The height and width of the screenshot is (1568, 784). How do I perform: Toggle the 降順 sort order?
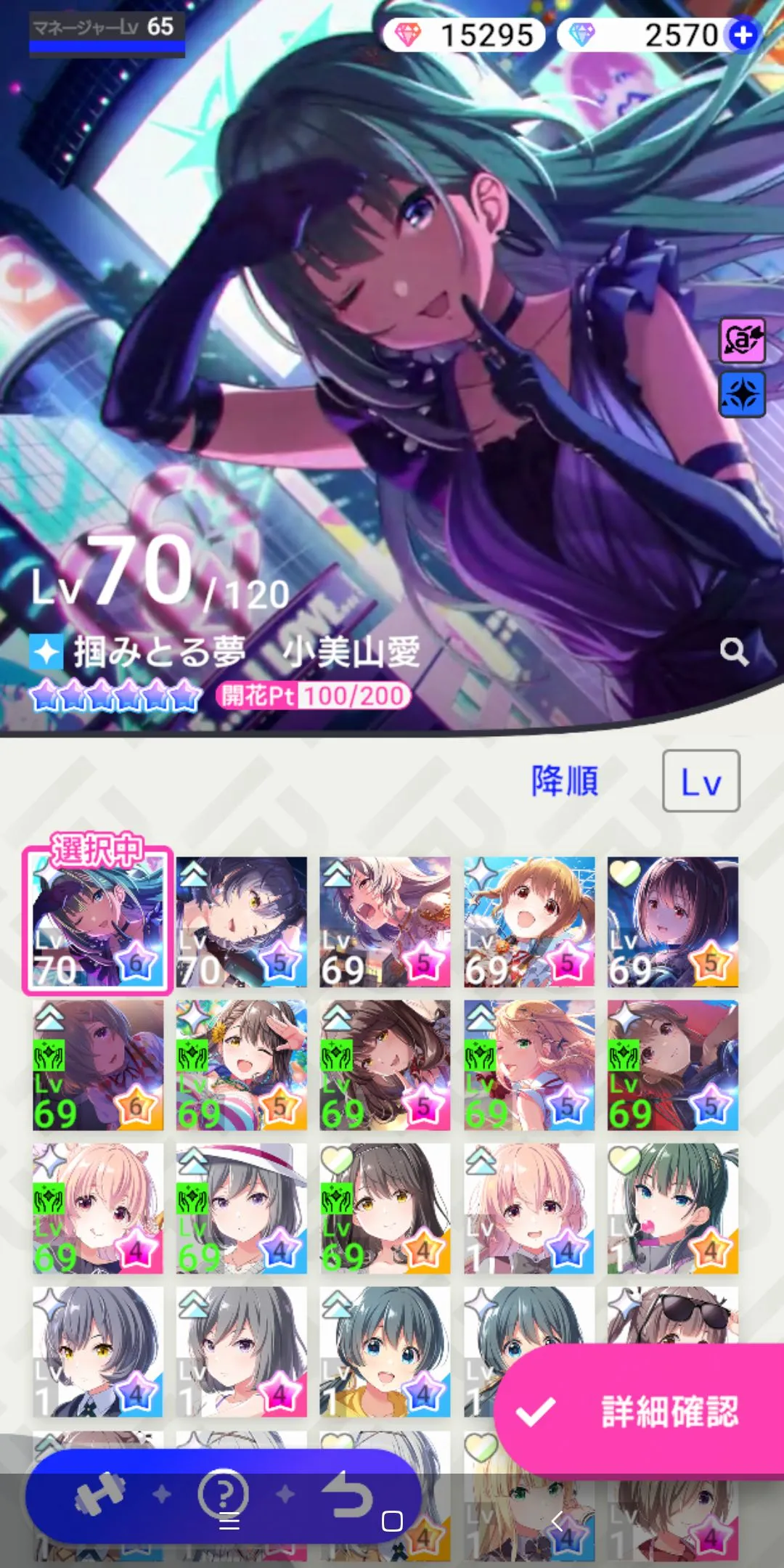tap(565, 781)
